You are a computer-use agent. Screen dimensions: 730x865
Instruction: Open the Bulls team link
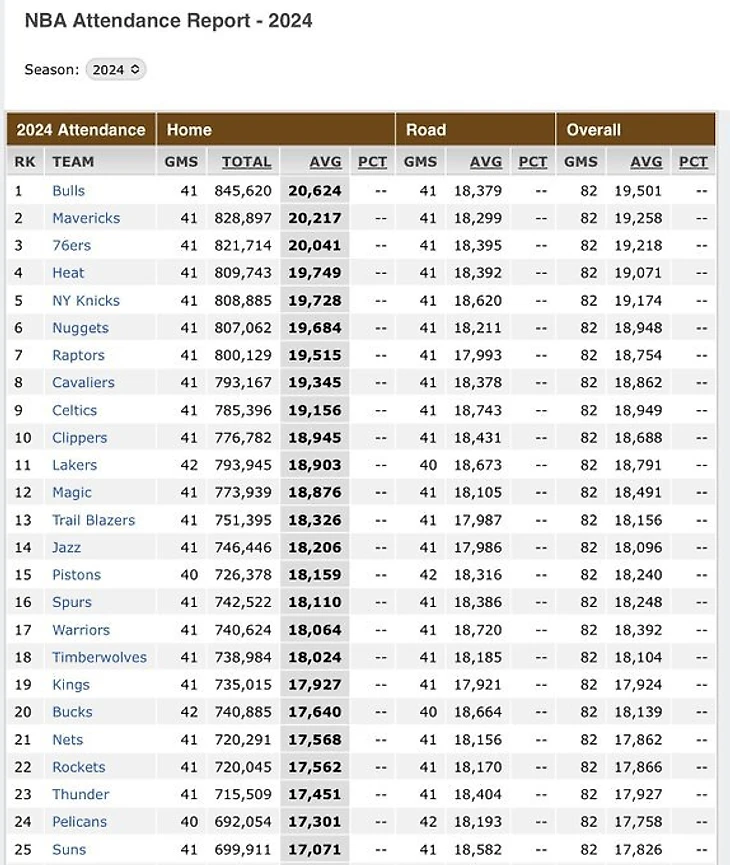click(x=69, y=191)
